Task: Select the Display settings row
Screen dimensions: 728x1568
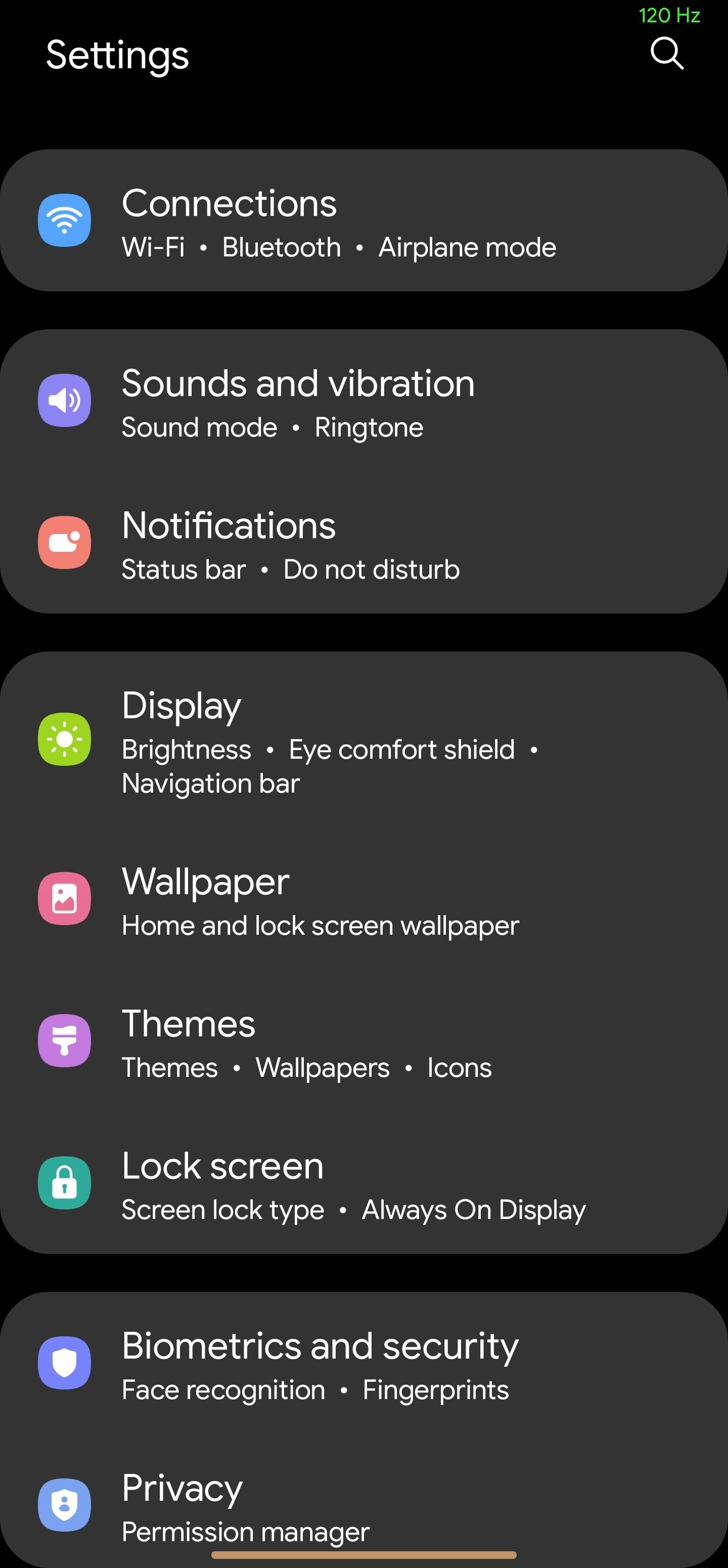Action: click(x=363, y=740)
